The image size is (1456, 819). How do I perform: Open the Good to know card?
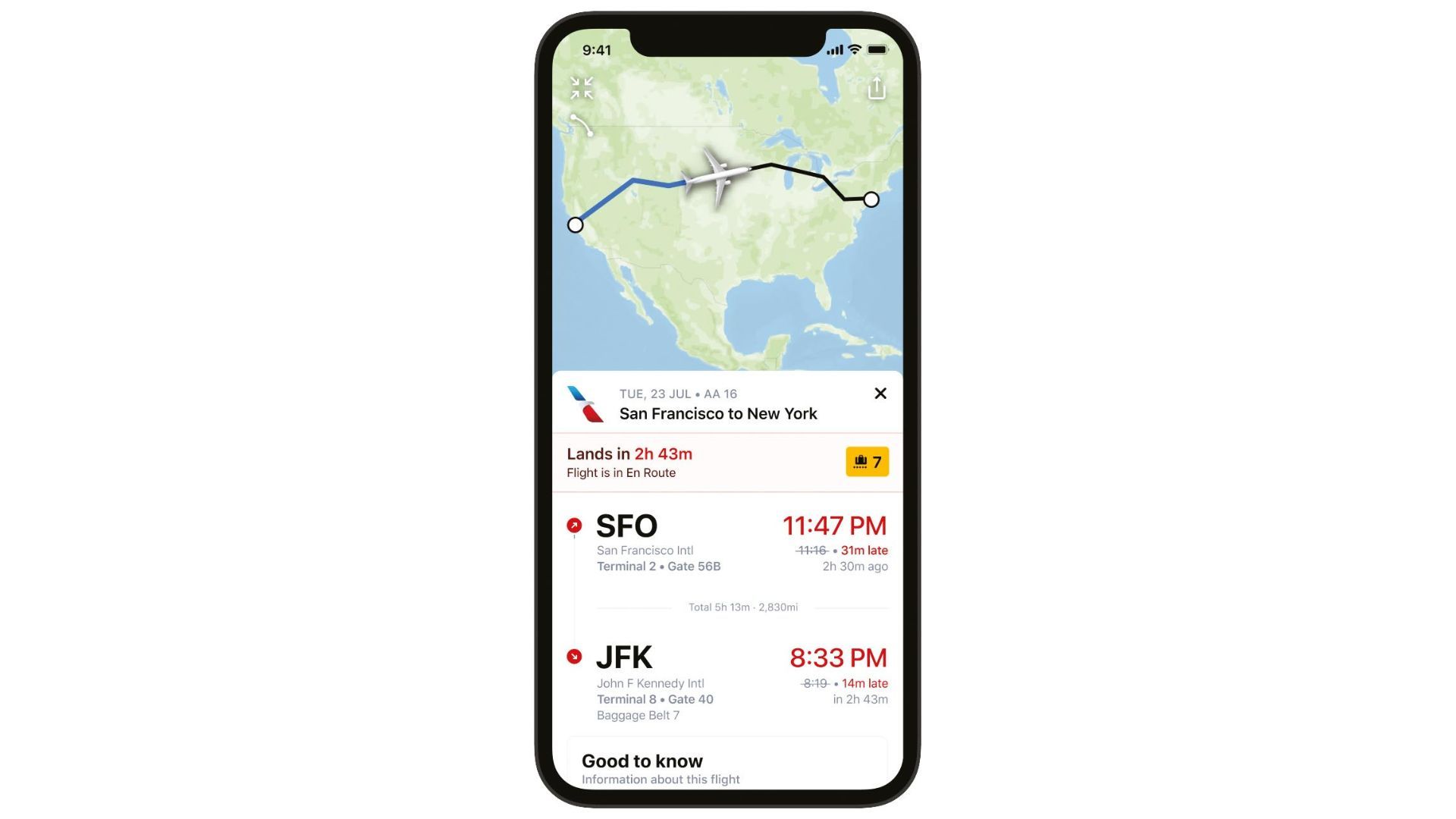point(726,767)
